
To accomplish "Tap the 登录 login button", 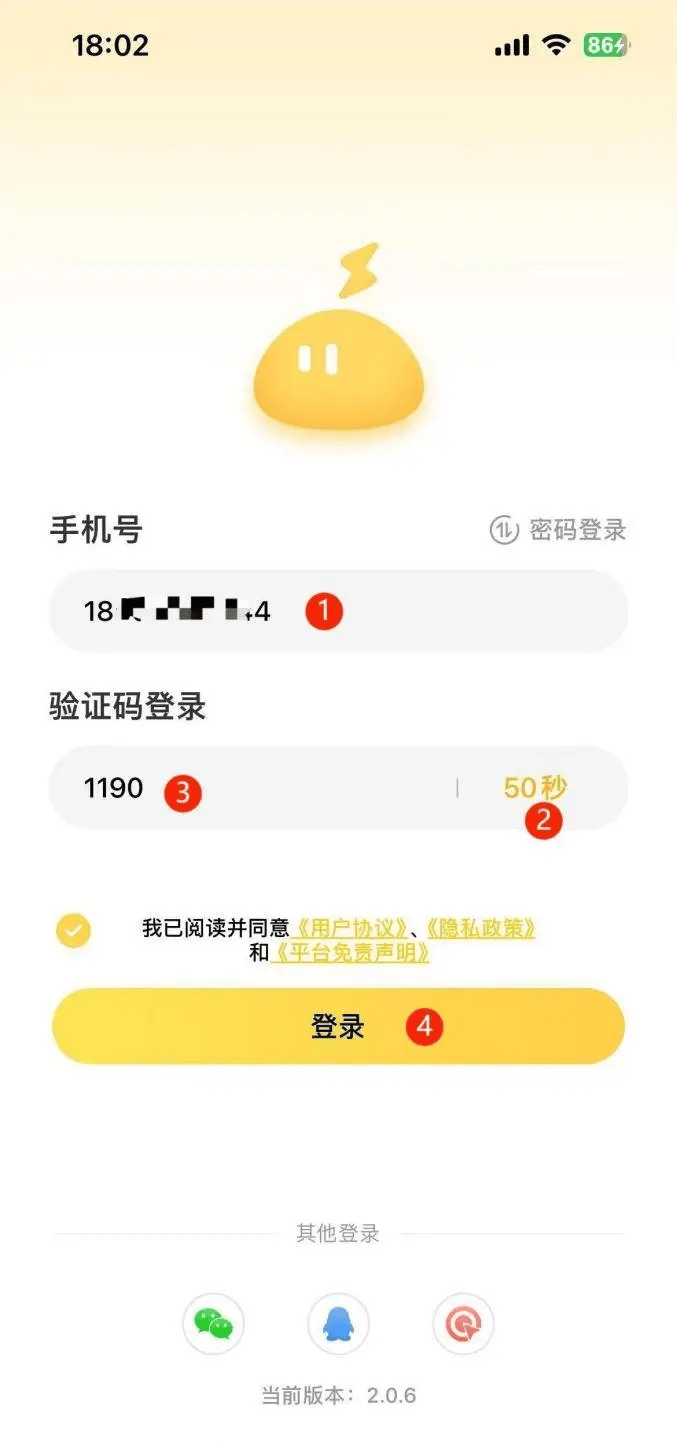I will pyautogui.click(x=338, y=1026).
